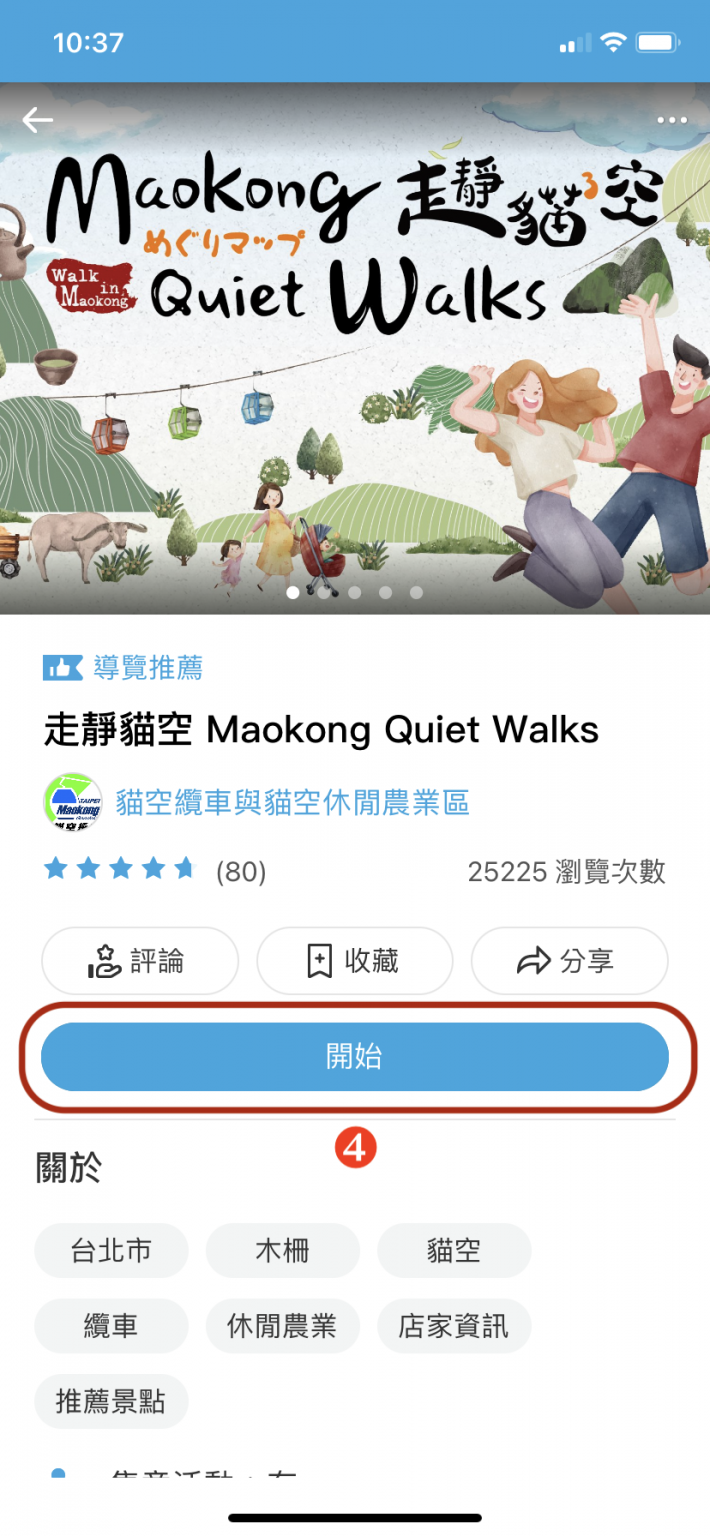710x1536 pixels.
Task: Select the 台北市 tag
Action: [111, 1250]
